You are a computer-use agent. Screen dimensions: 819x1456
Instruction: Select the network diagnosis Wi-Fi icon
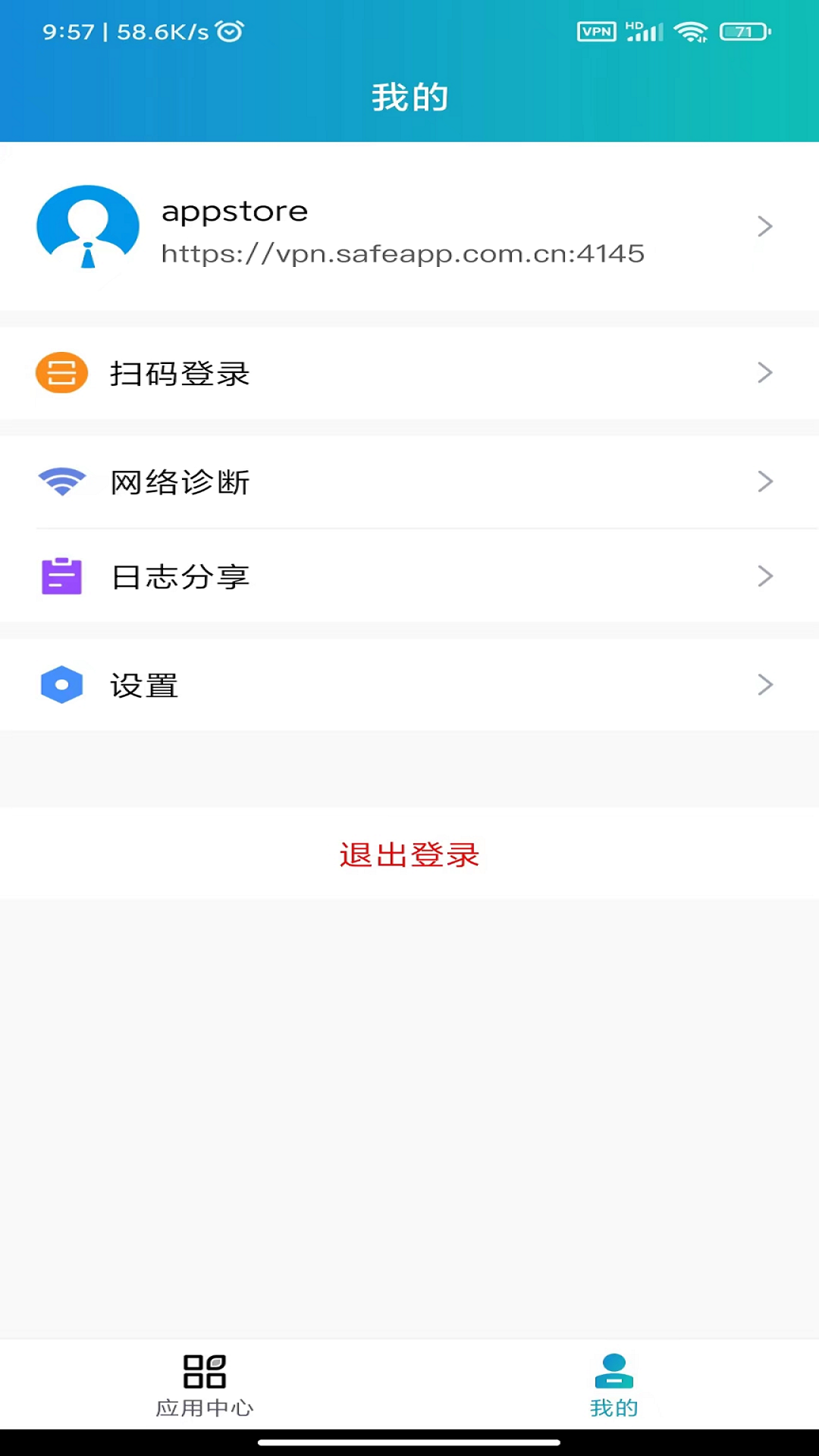61,481
